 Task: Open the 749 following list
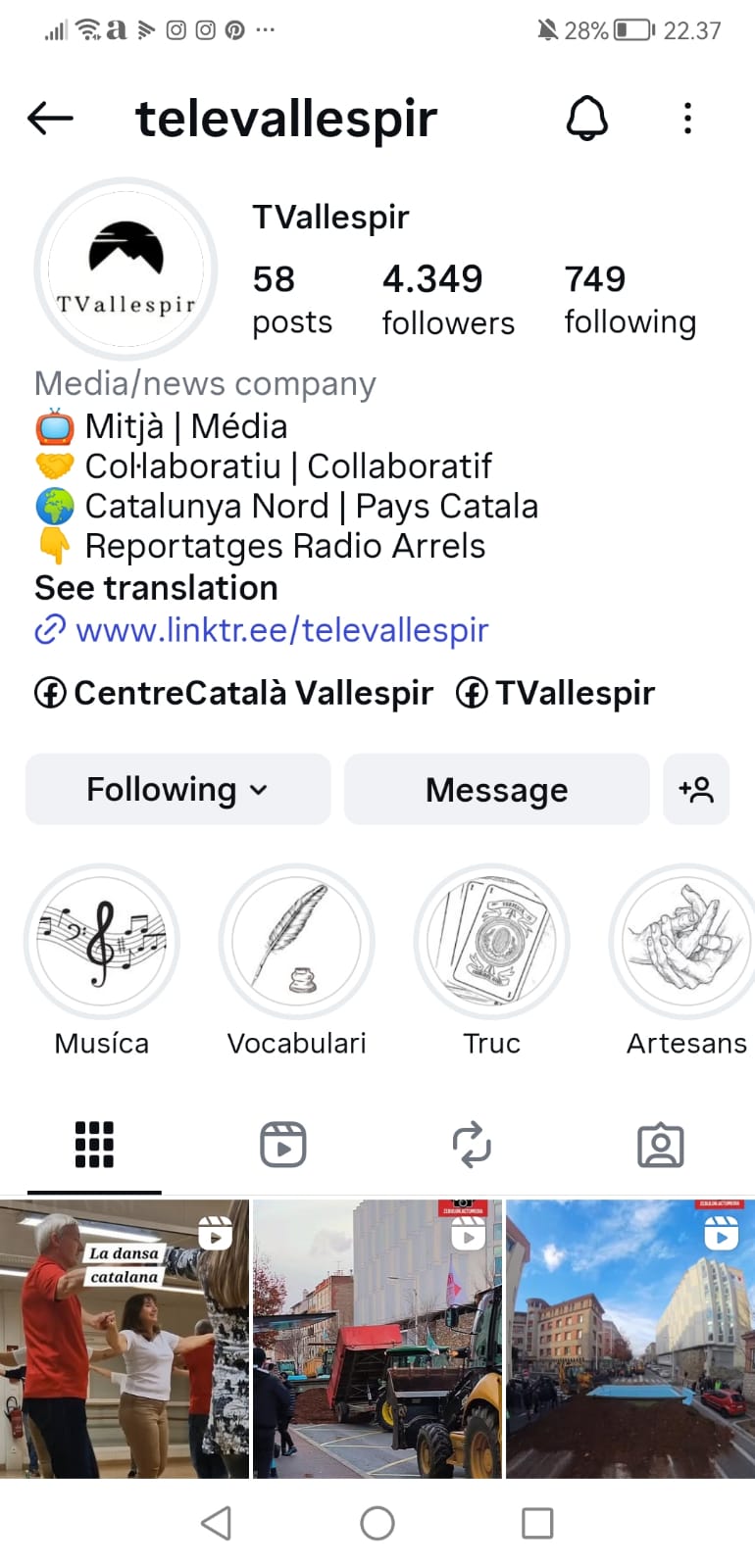pos(629,300)
